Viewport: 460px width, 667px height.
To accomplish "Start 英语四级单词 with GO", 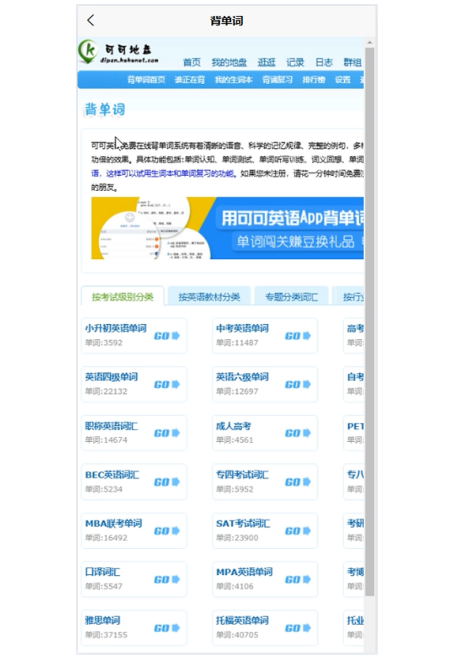I will tap(167, 385).
